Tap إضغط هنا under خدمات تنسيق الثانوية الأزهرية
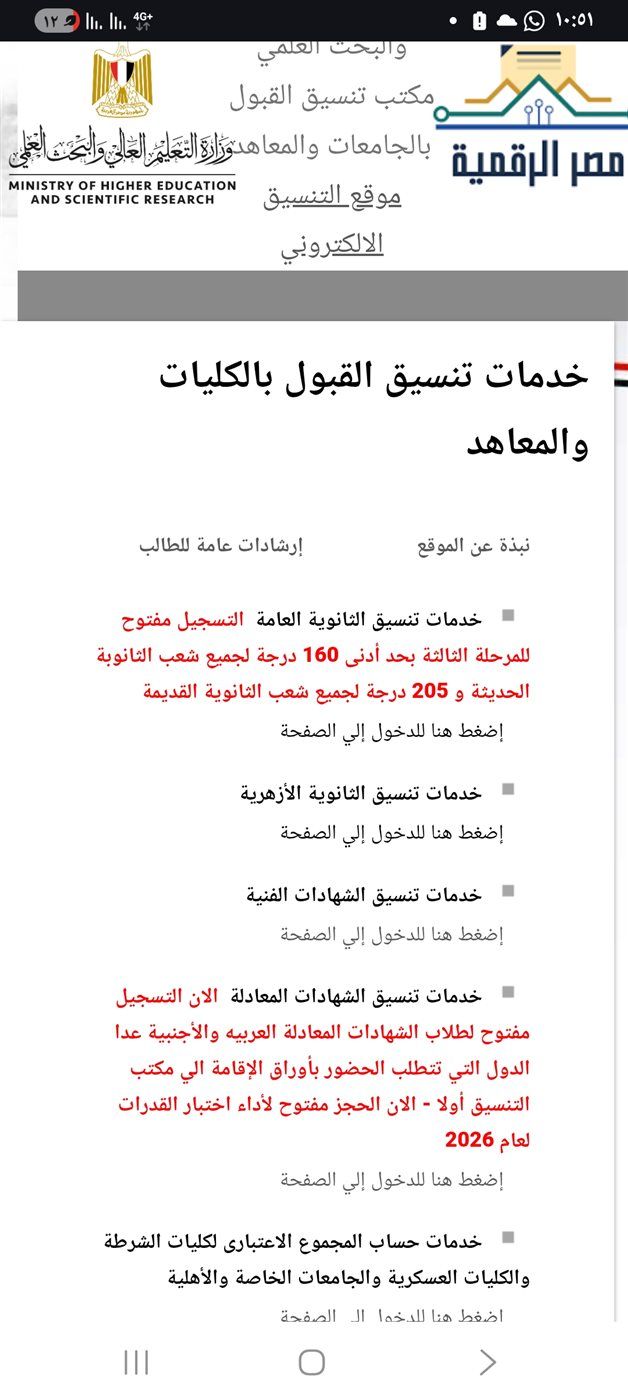Viewport: 628px width, 1400px height. coord(391,832)
